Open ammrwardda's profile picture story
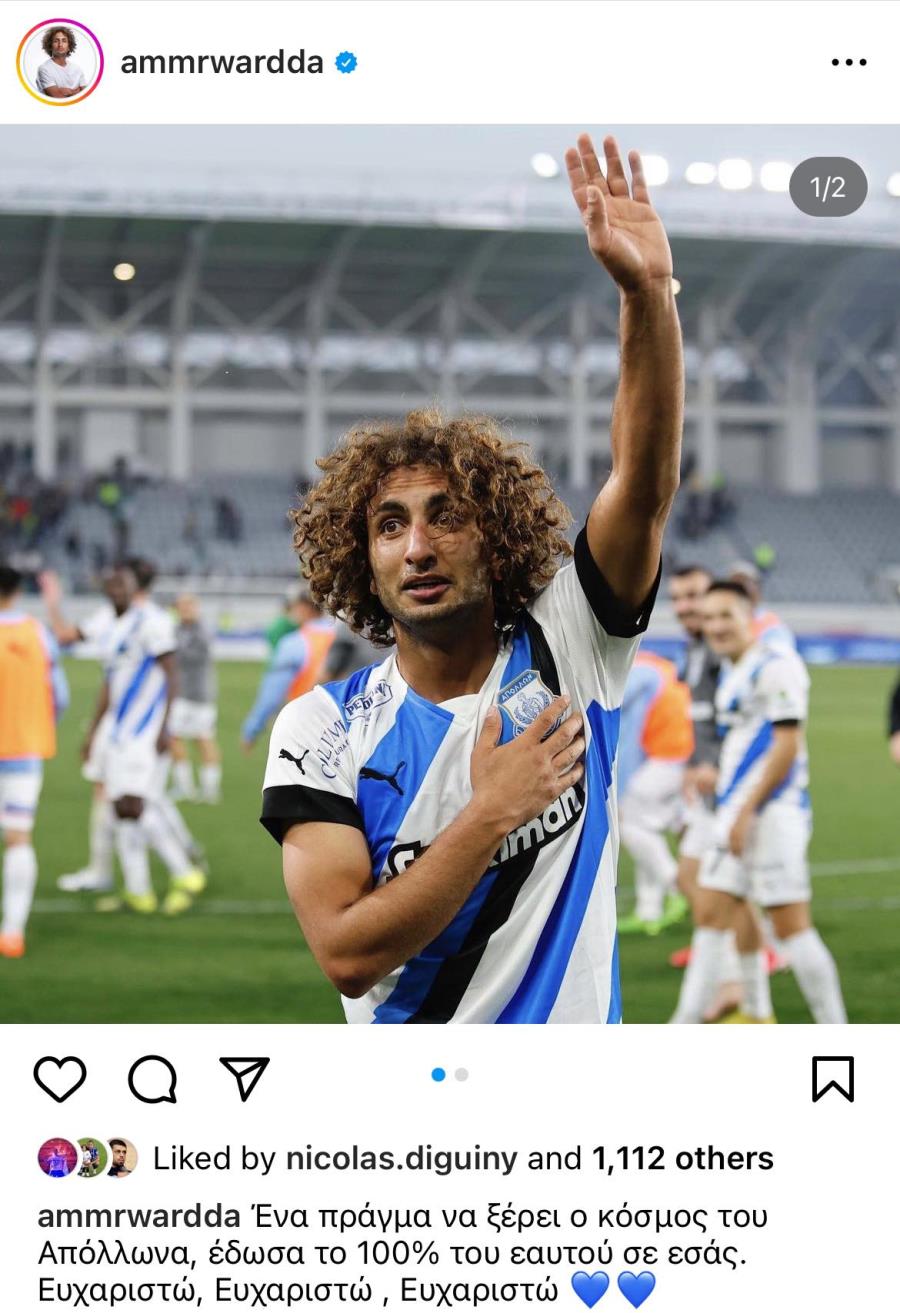This screenshot has height=1313, width=900. pos(60,62)
